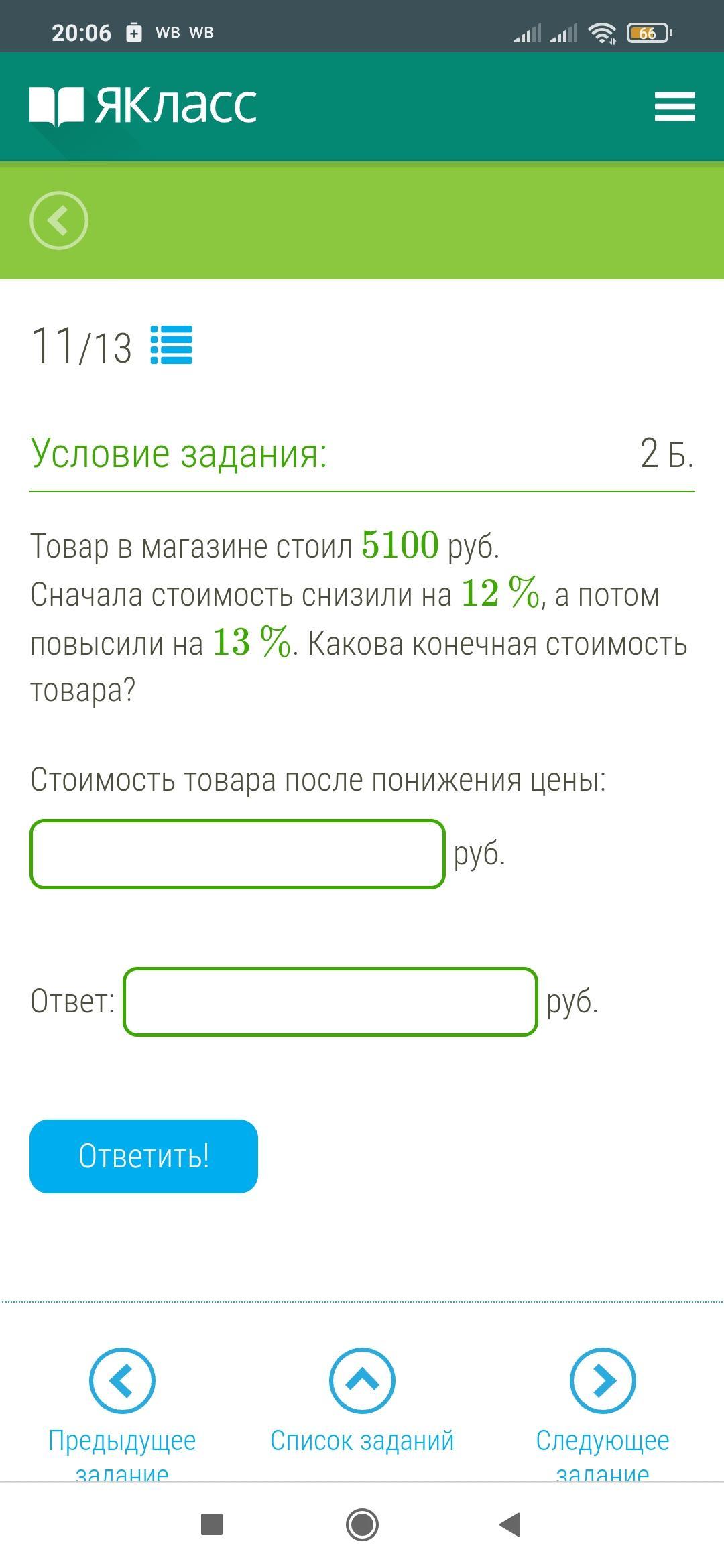Image resolution: width=724 pixels, height=1568 pixels.
Task: Submit with the Ответить! button
Action: 143,1156
